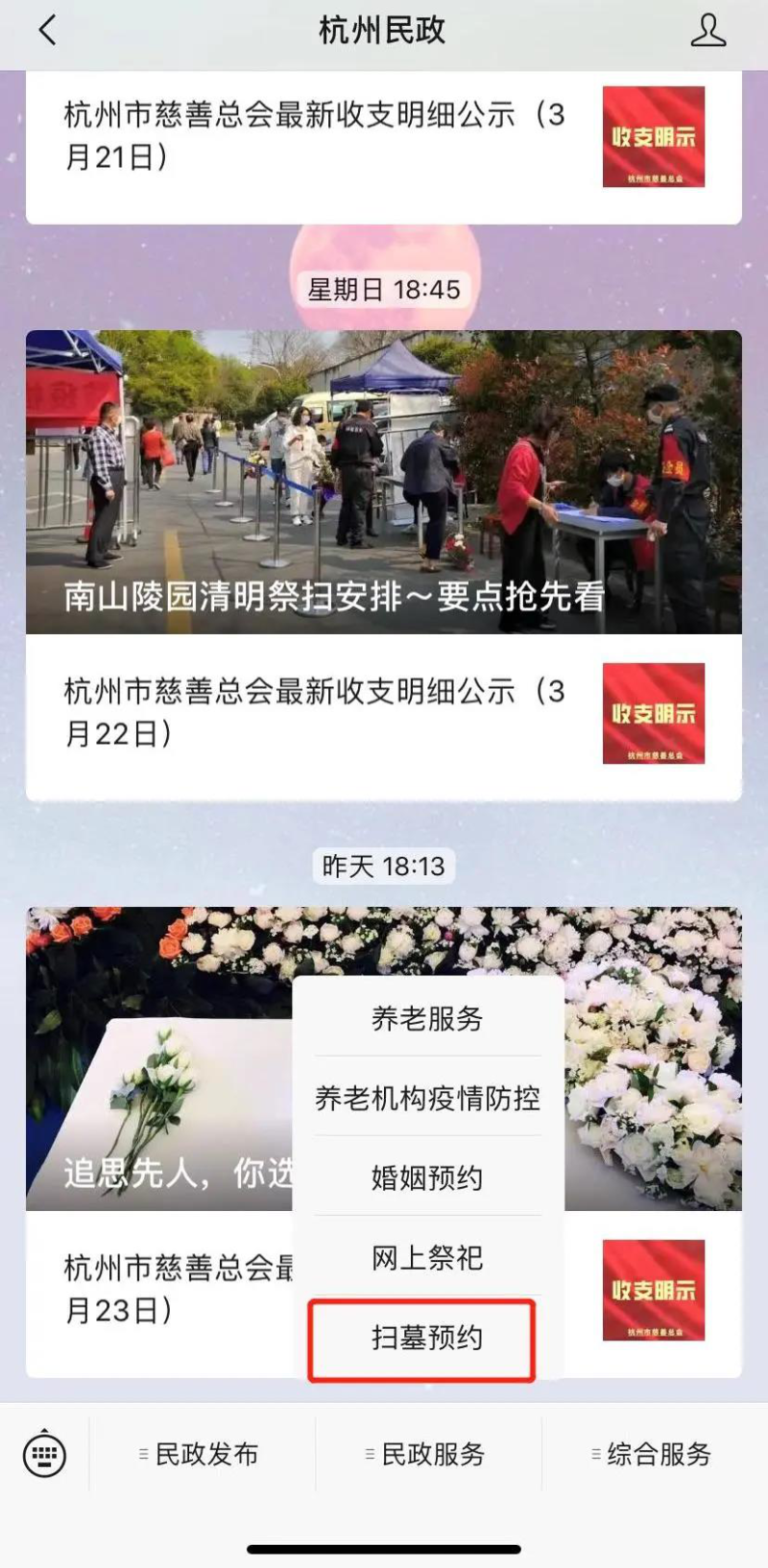Open the 追思先人 flower article

click(x=158, y=1058)
